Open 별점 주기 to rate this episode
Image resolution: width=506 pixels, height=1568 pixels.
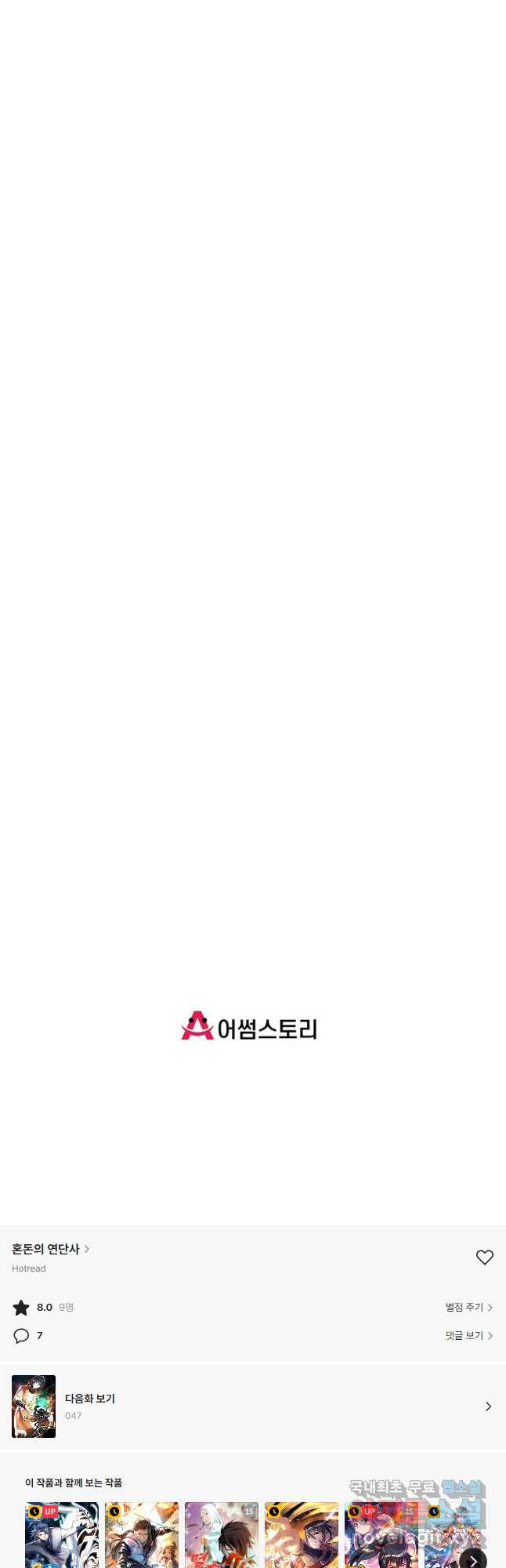(x=468, y=1307)
